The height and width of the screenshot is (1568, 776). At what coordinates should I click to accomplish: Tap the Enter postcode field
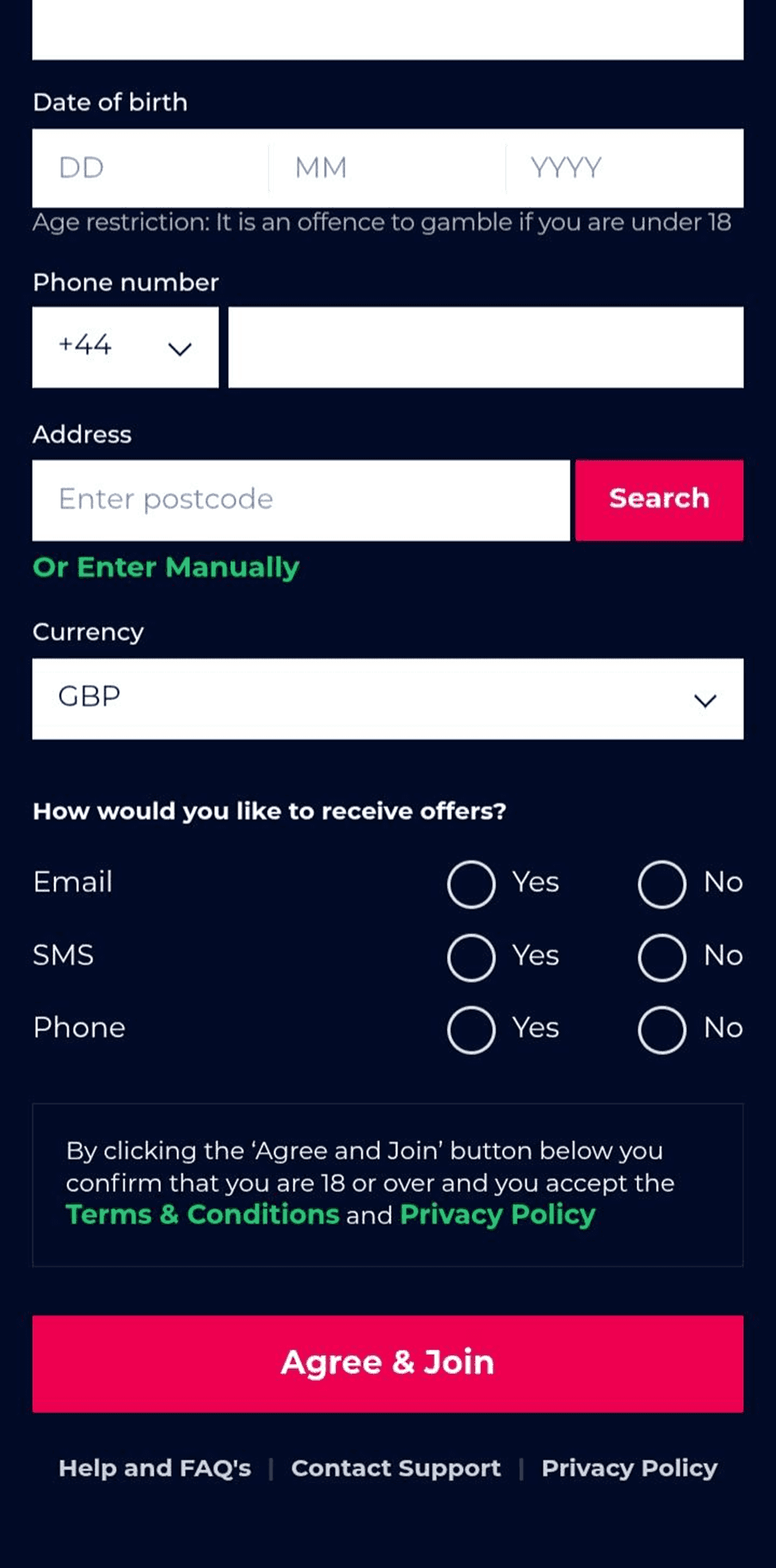pos(301,500)
